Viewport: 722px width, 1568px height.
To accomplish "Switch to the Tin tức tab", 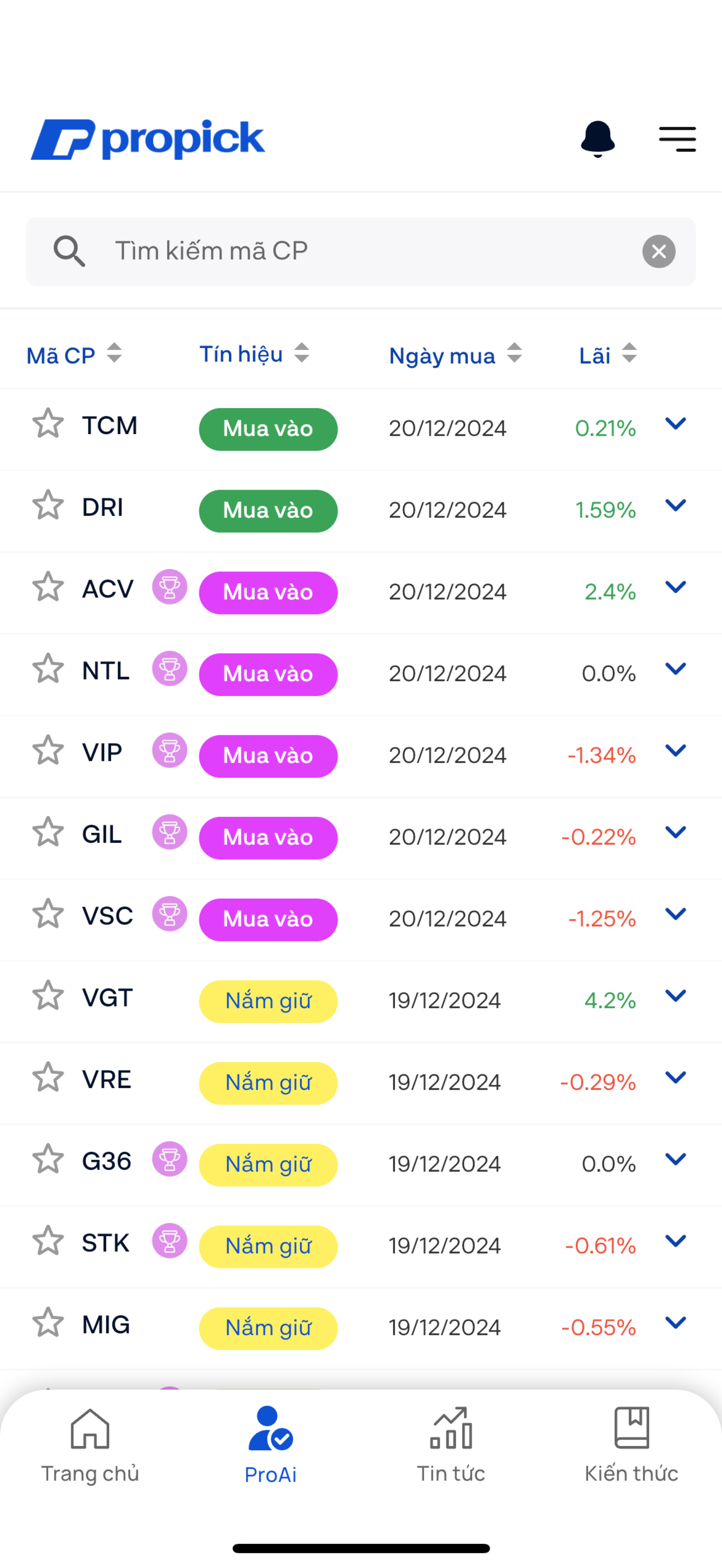I will 451,1445.
